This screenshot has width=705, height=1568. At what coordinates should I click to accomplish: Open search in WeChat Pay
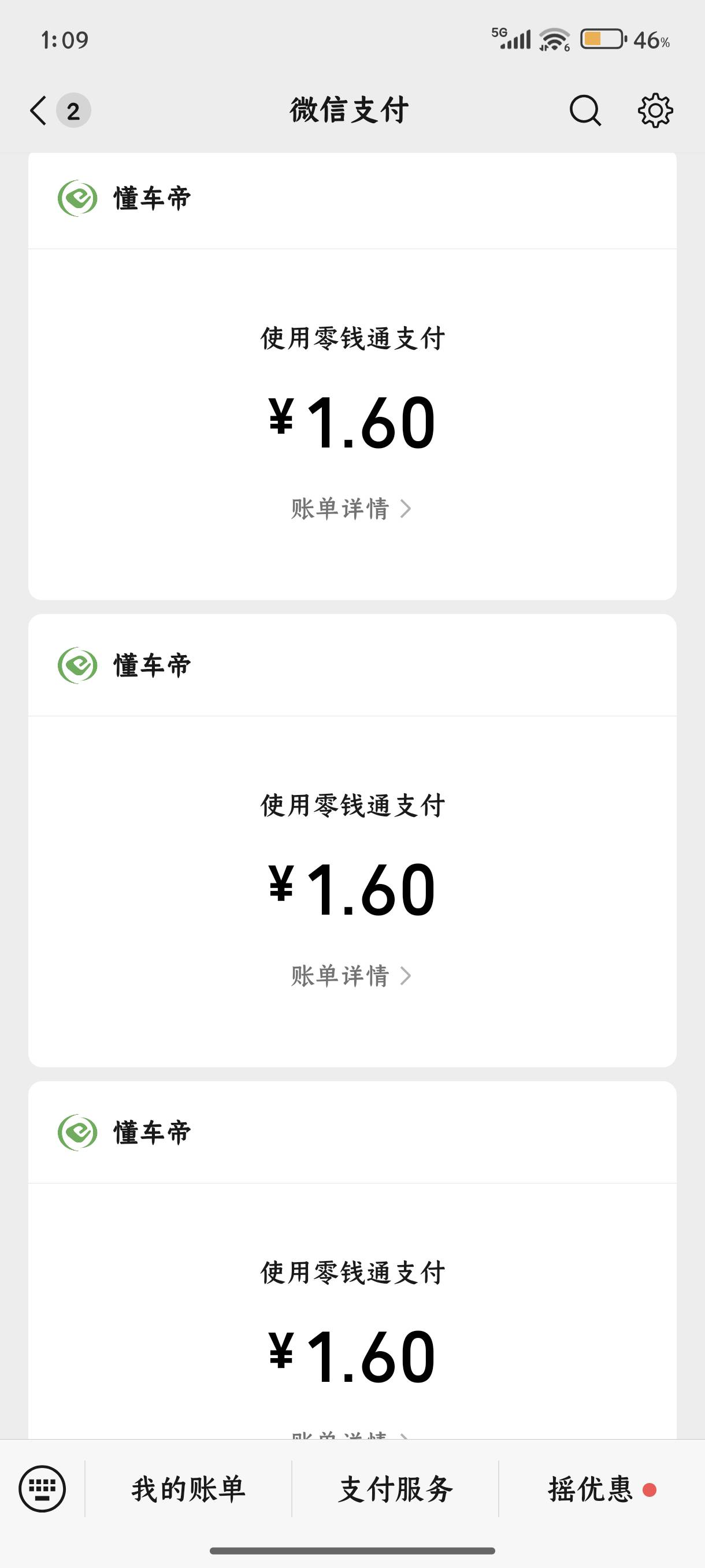(585, 111)
